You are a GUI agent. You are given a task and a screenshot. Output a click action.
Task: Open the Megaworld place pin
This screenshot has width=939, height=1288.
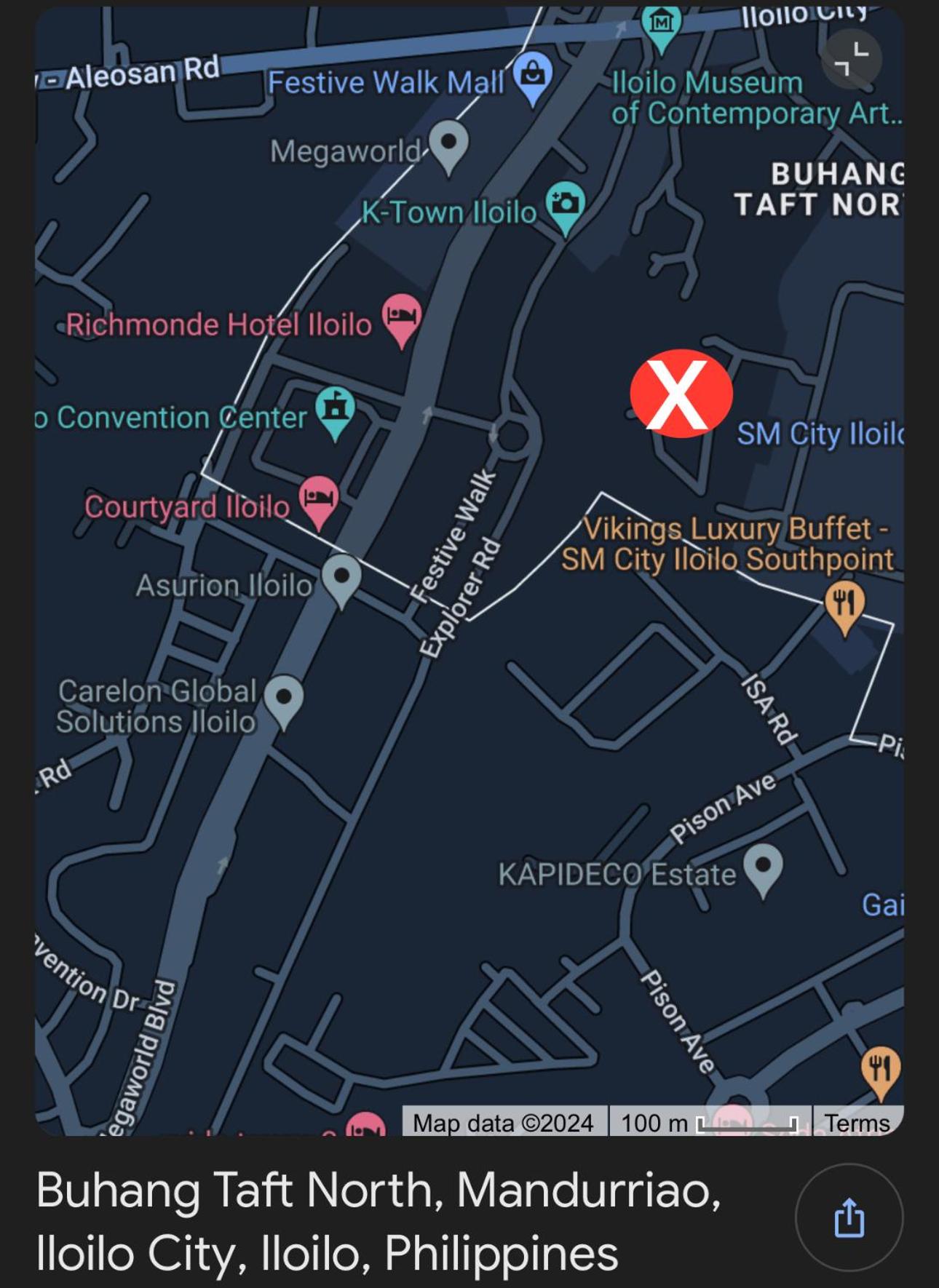[448, 144]
